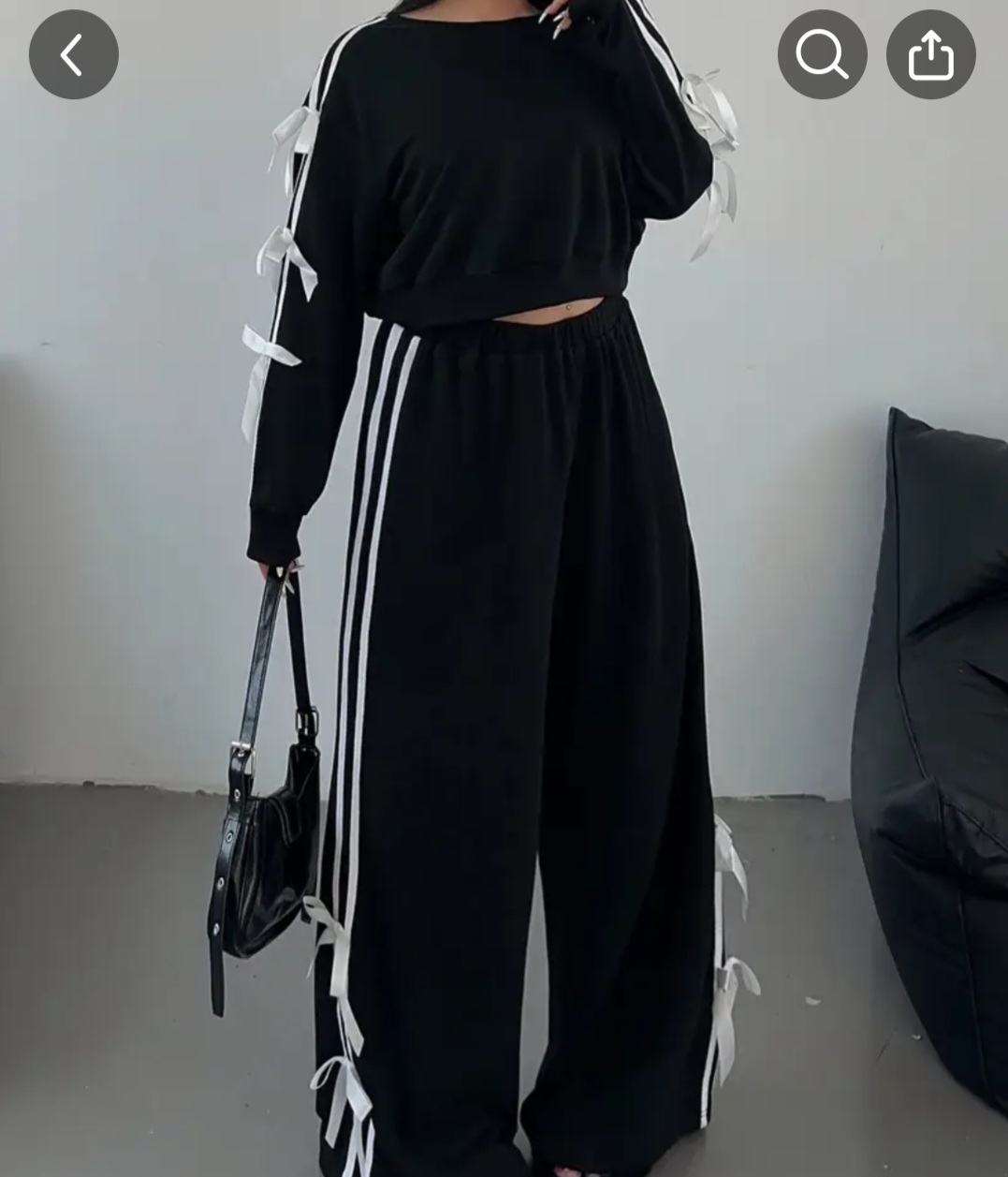Return to previous screen using back icon
Screen dimensions: 1008x1177
pos(73,53)
